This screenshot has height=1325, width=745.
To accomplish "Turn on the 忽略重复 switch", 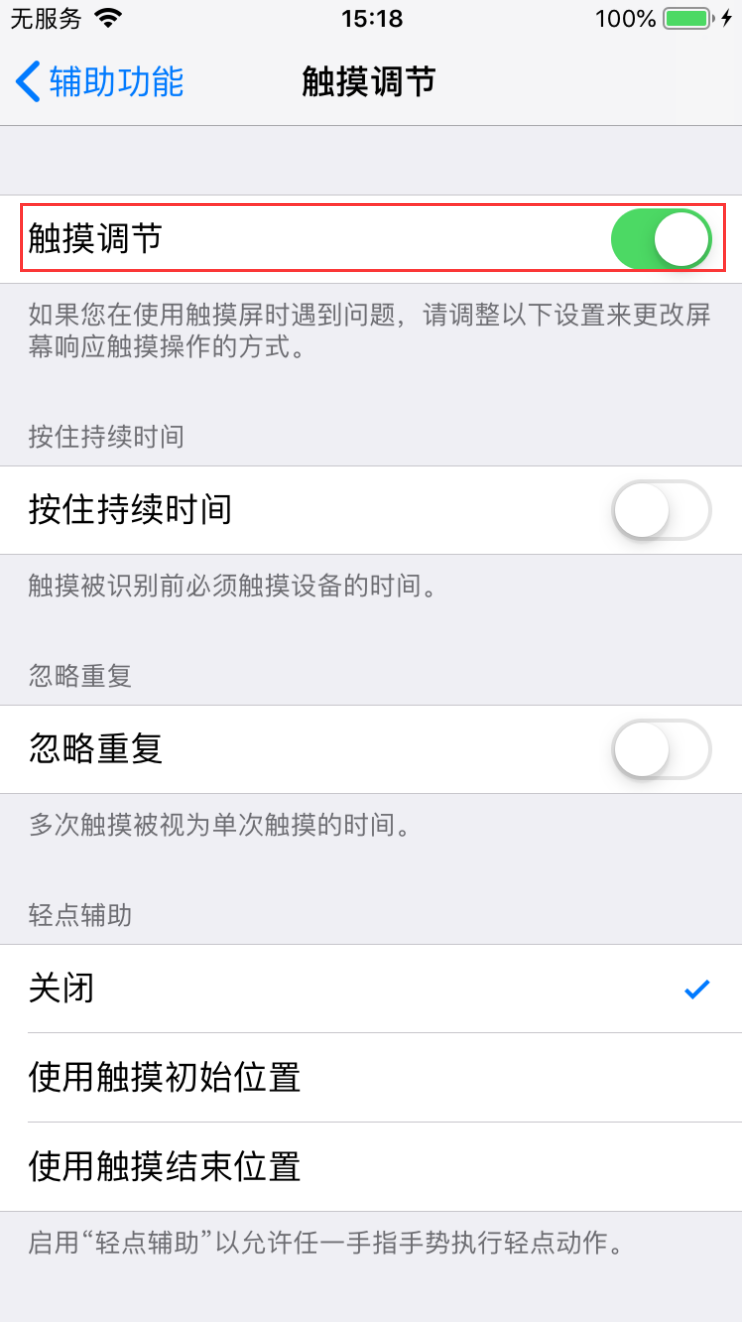I will tap(662, 750).
